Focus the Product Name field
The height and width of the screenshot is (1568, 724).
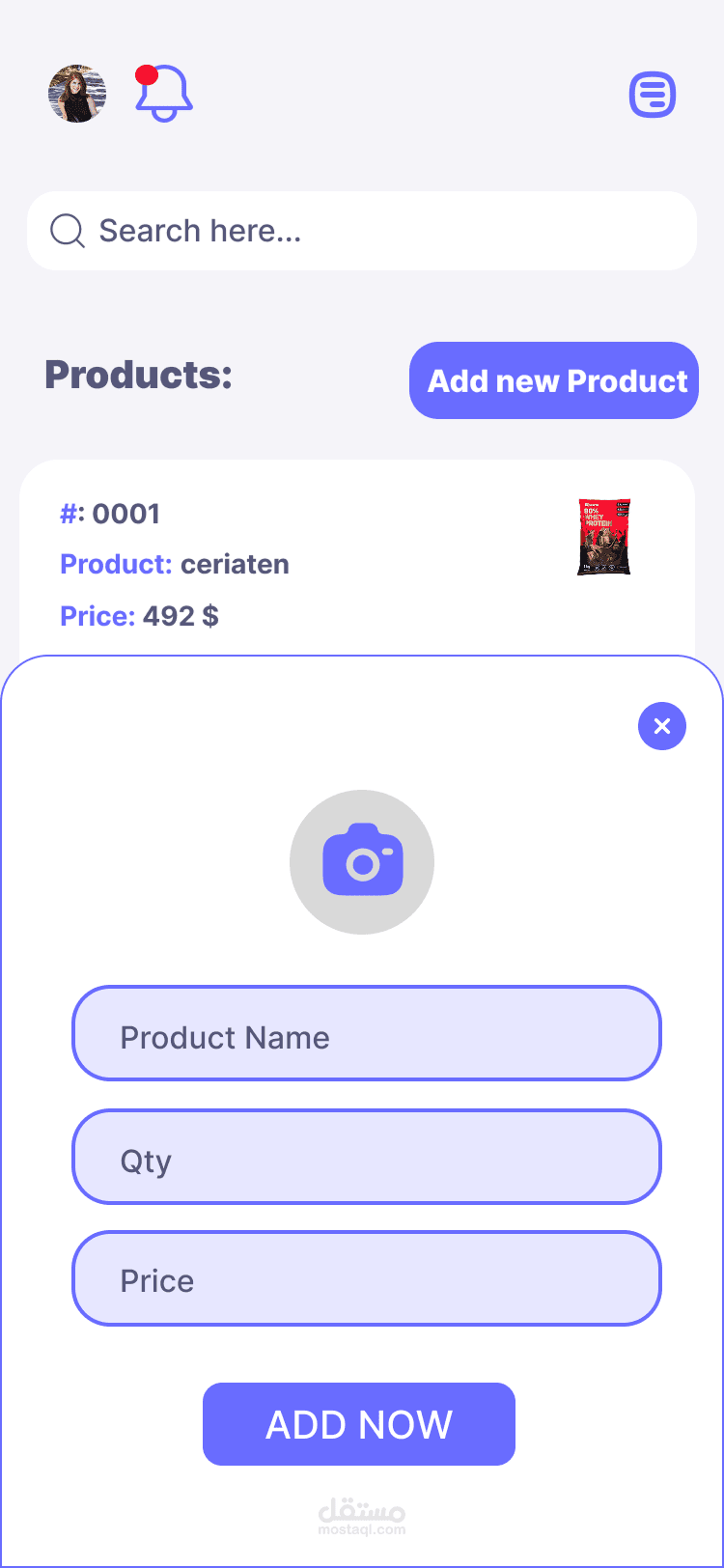click(x=367, y=1033)
